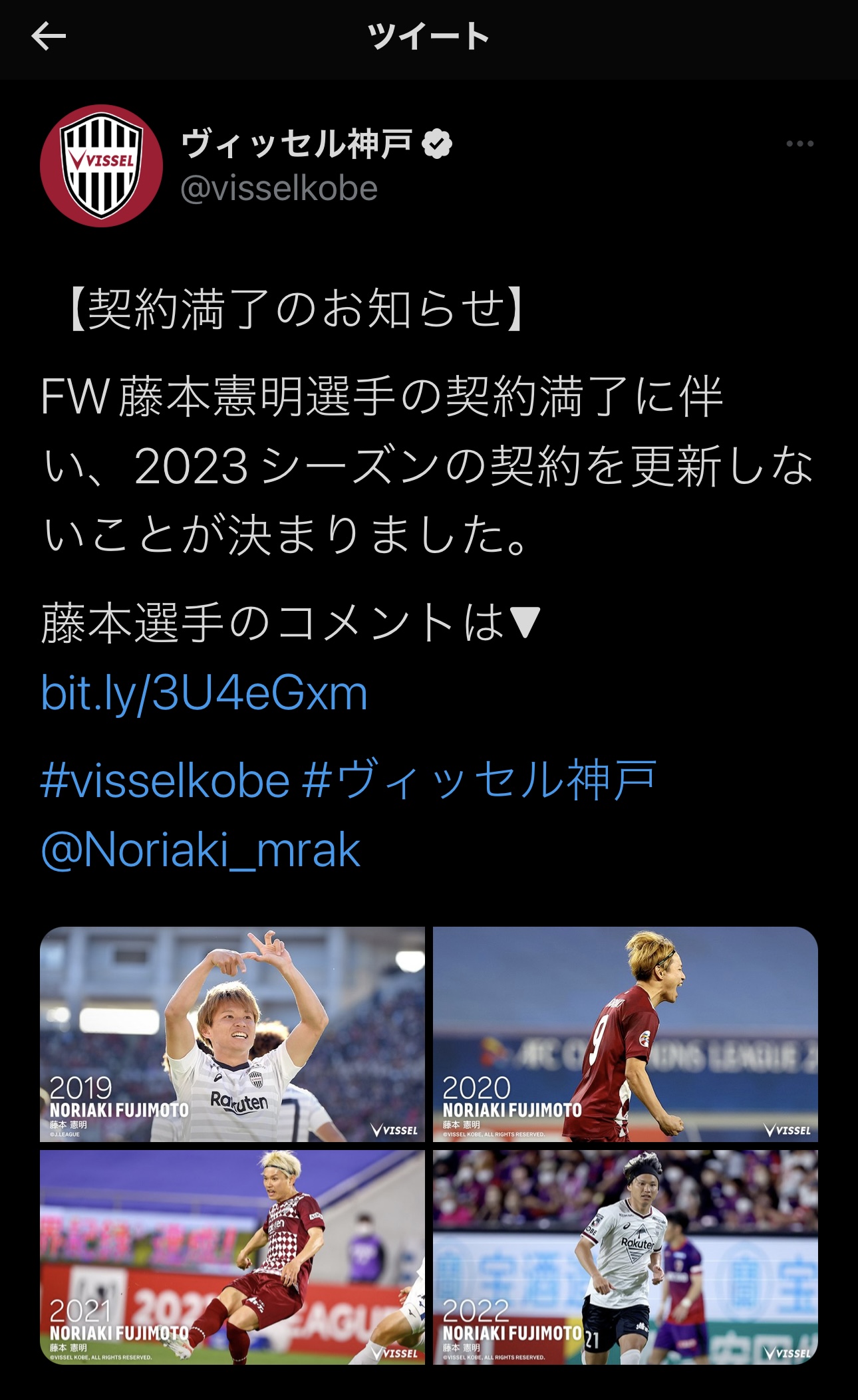
Task: Open the Vissel Kobe profile avatar
Action: 101,166
